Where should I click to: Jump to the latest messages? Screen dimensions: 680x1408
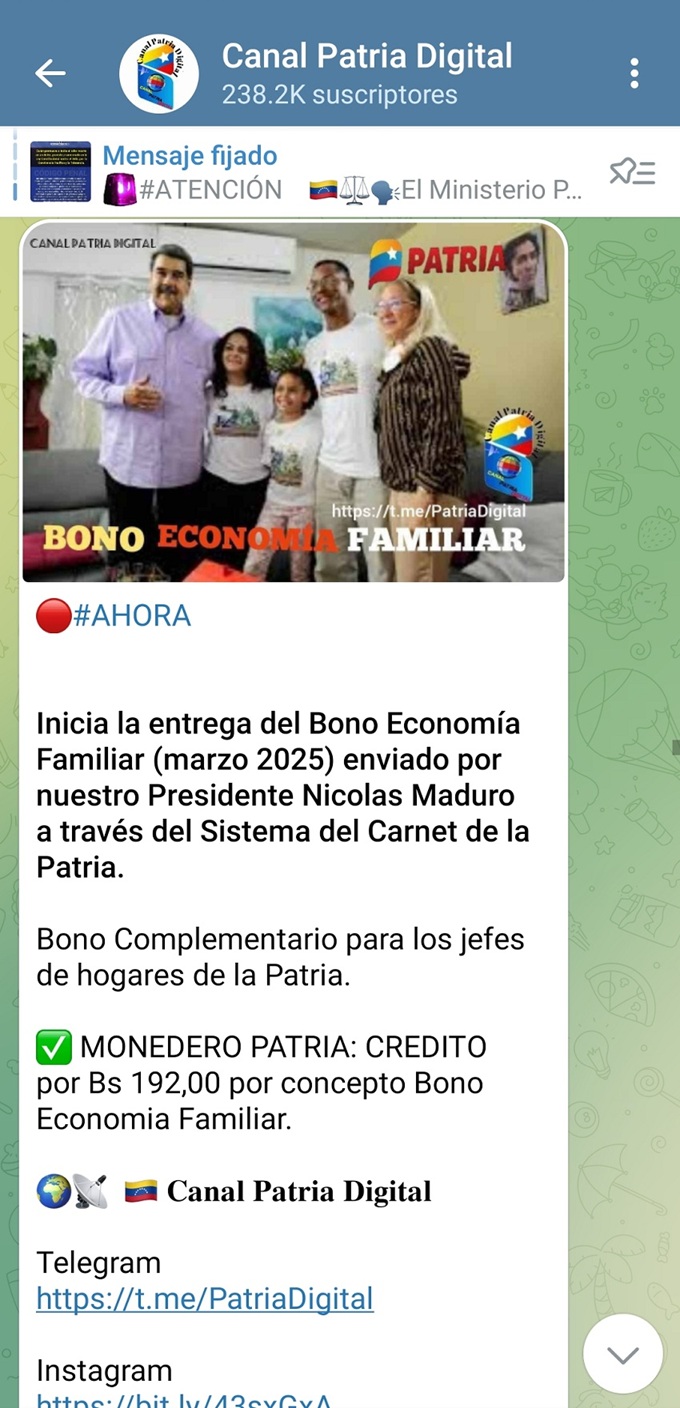click(623, 1354)
